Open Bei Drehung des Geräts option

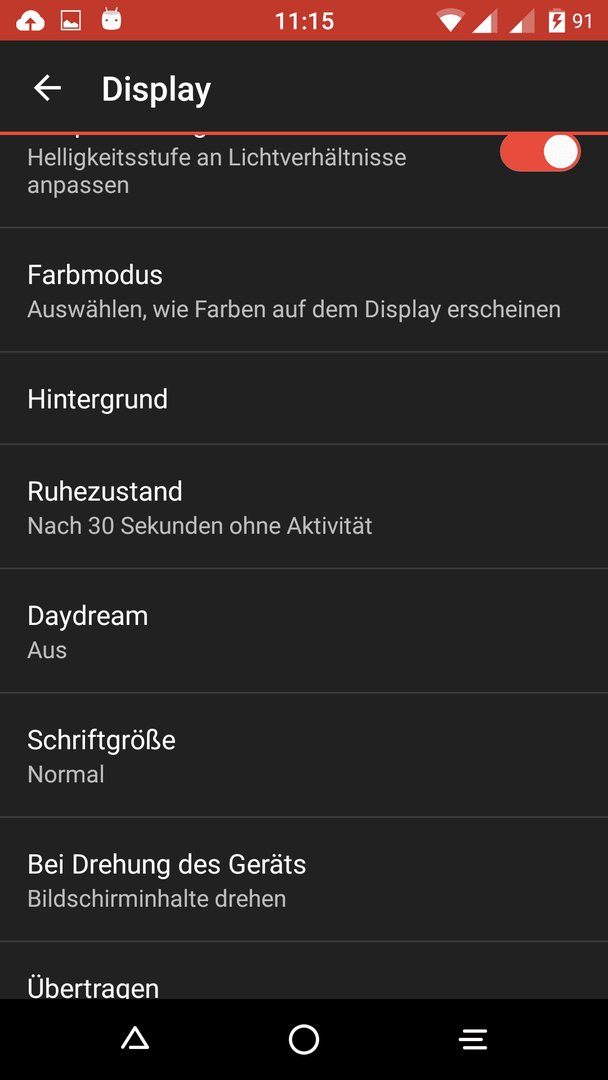click(x=304, y=880)
